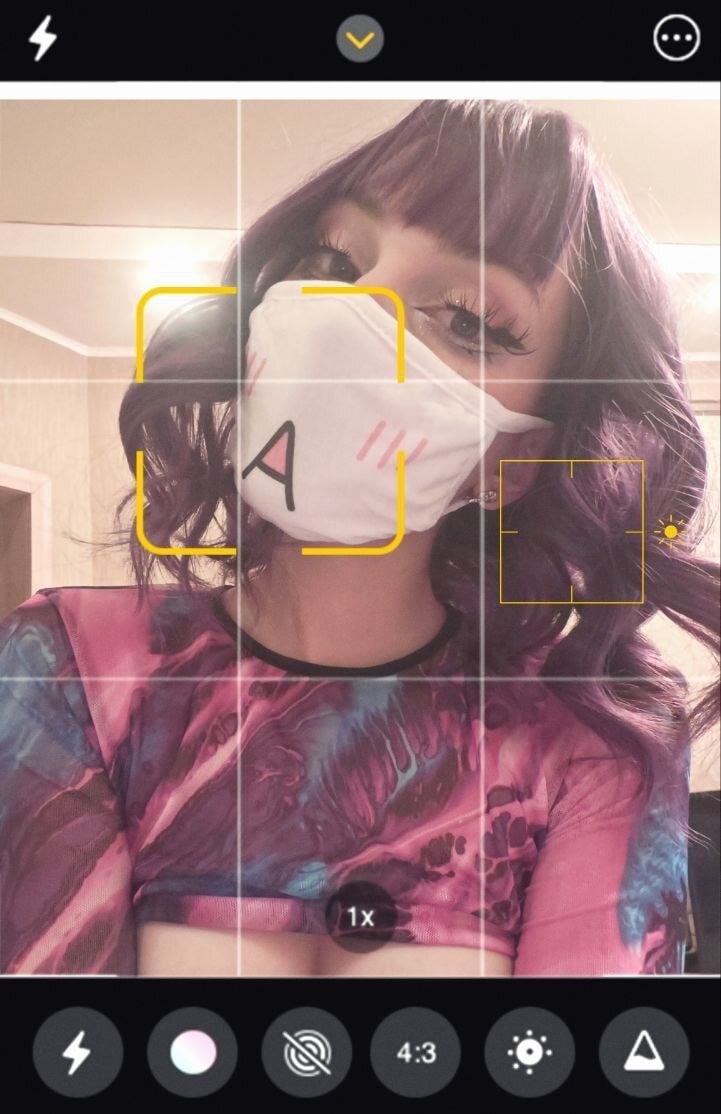Open the filters triangle icon
Image resolution: width=721 pixels, height=1114 pixels.
tap(643, 1053)
